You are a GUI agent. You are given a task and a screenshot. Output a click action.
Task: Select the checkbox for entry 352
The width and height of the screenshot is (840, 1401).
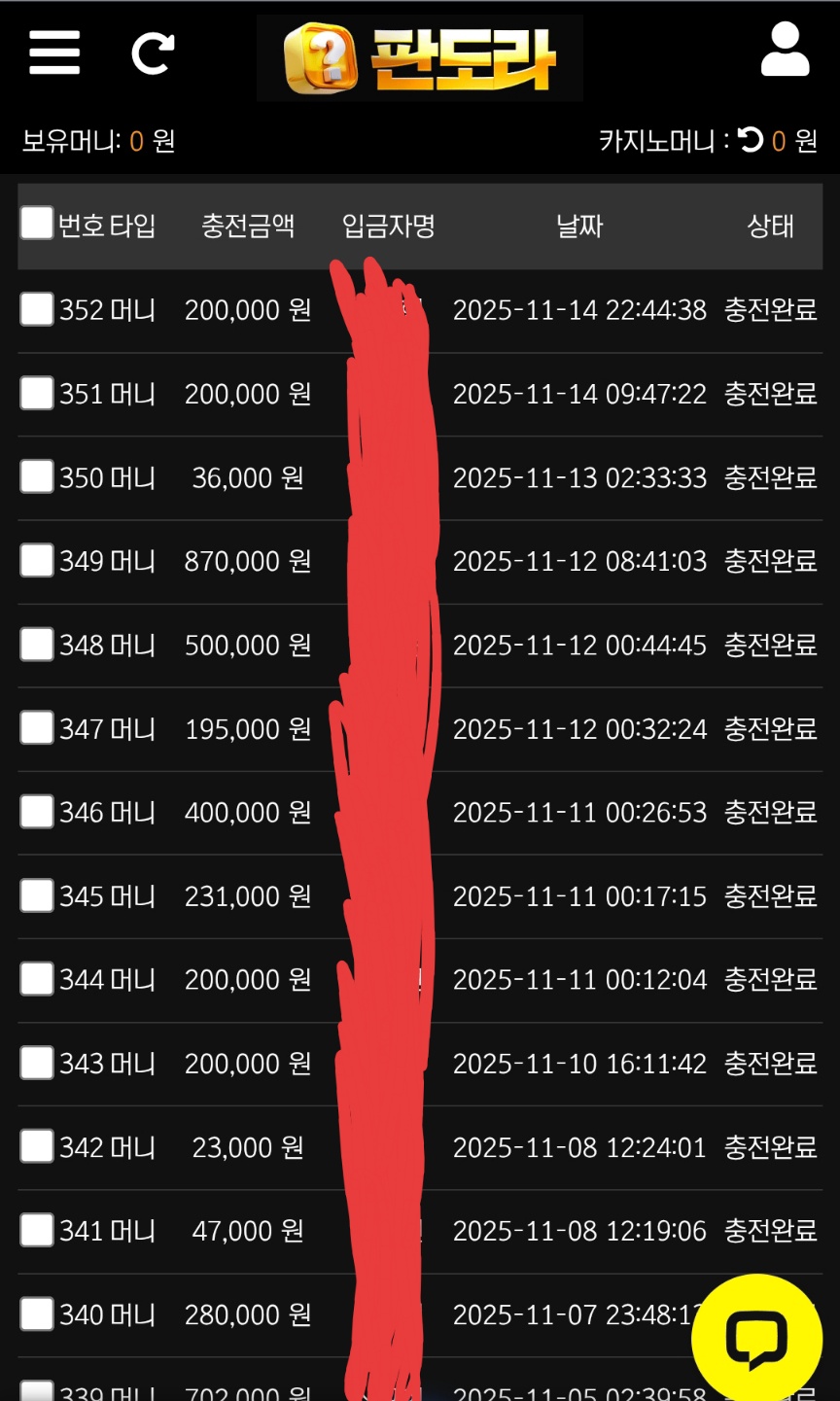[37, 309]
